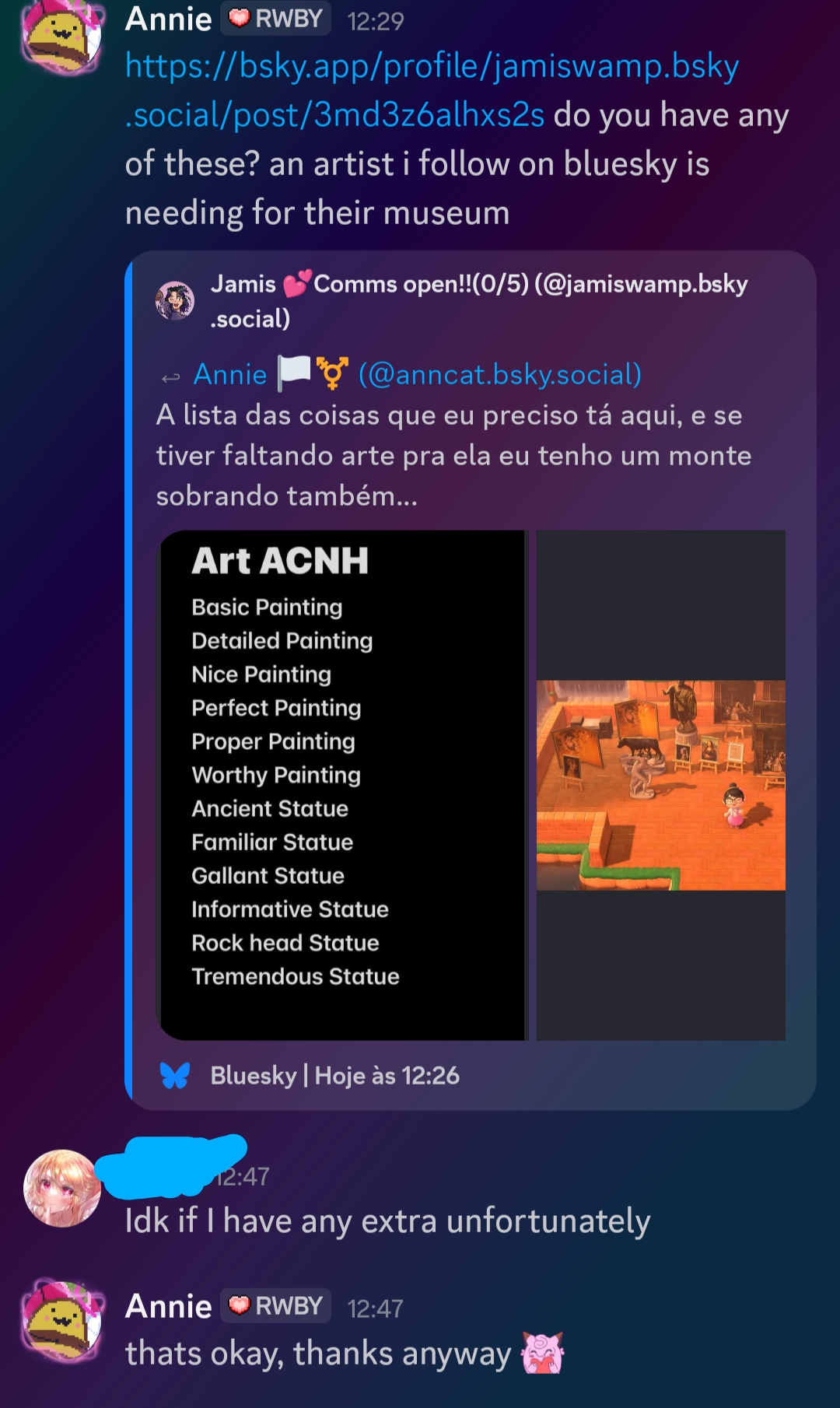
Task: Tap the RWBY tag beside Annie at 12:29
Action: [276, 19]
